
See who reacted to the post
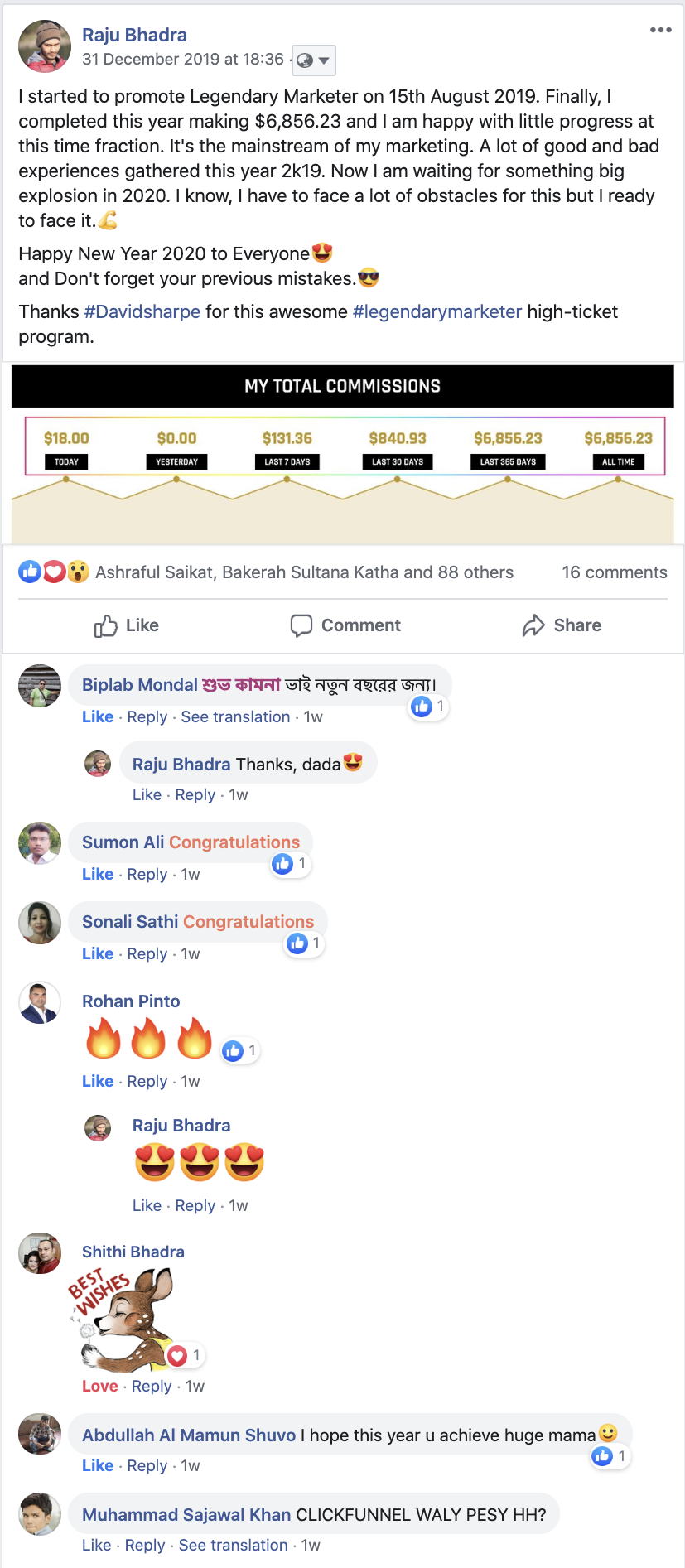304,572
